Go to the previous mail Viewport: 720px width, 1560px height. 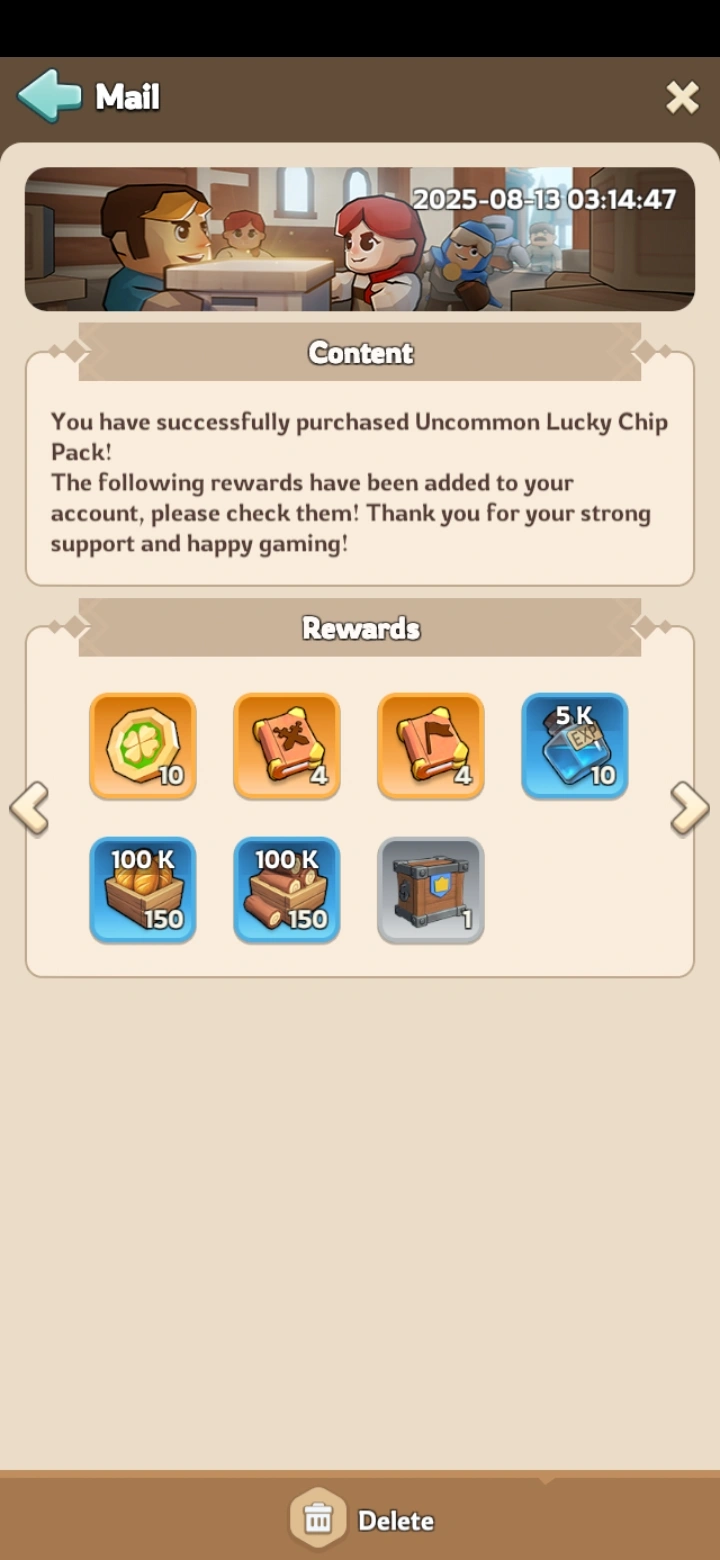[29, 807]
